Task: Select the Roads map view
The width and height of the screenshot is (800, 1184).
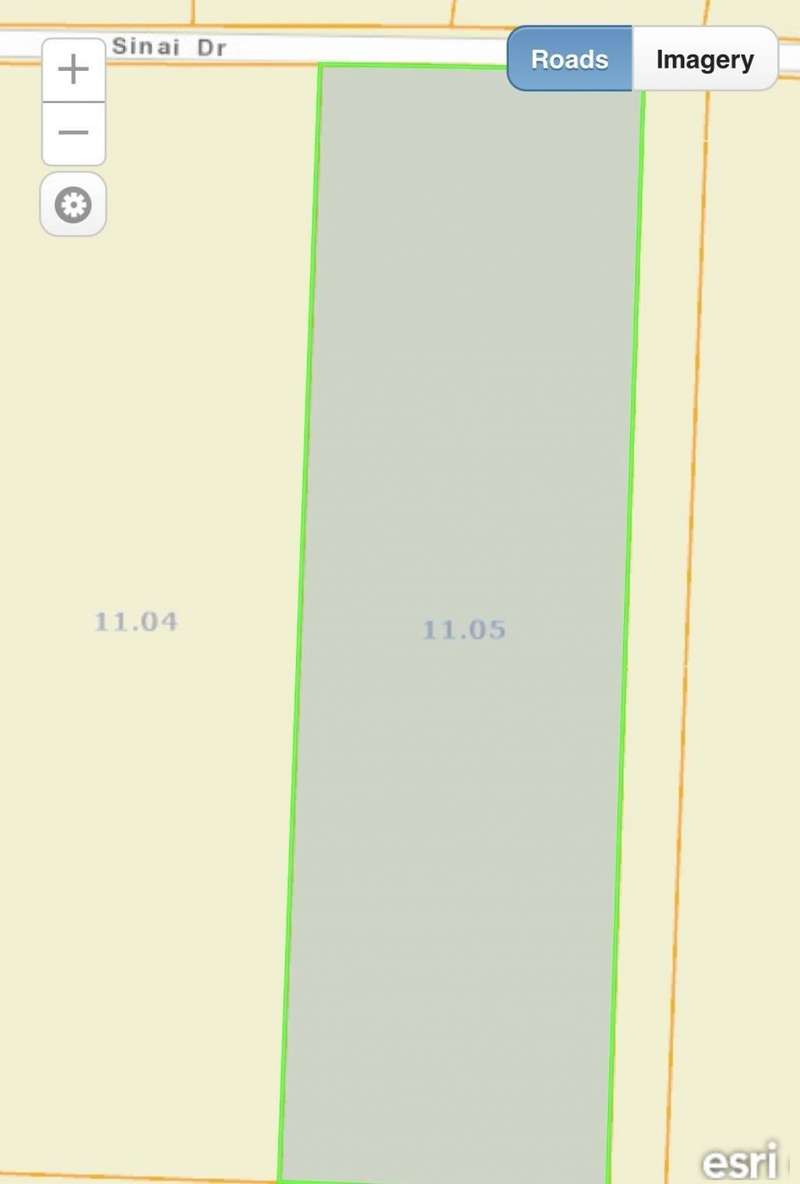Action: (570, 60)
